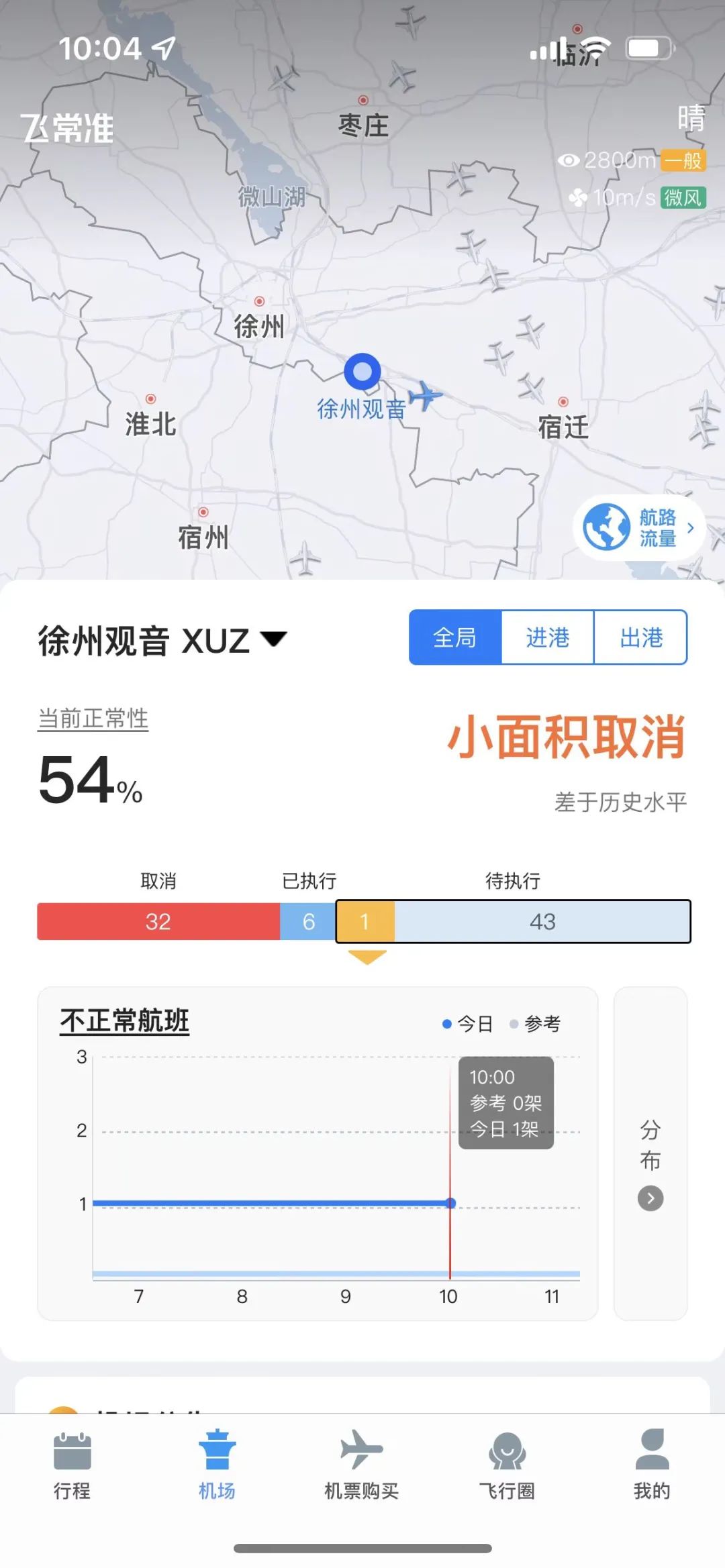725x1568 pixels.
Task: Tap the 已执行 6 executed flights bar
Action: tap(308, 921)
